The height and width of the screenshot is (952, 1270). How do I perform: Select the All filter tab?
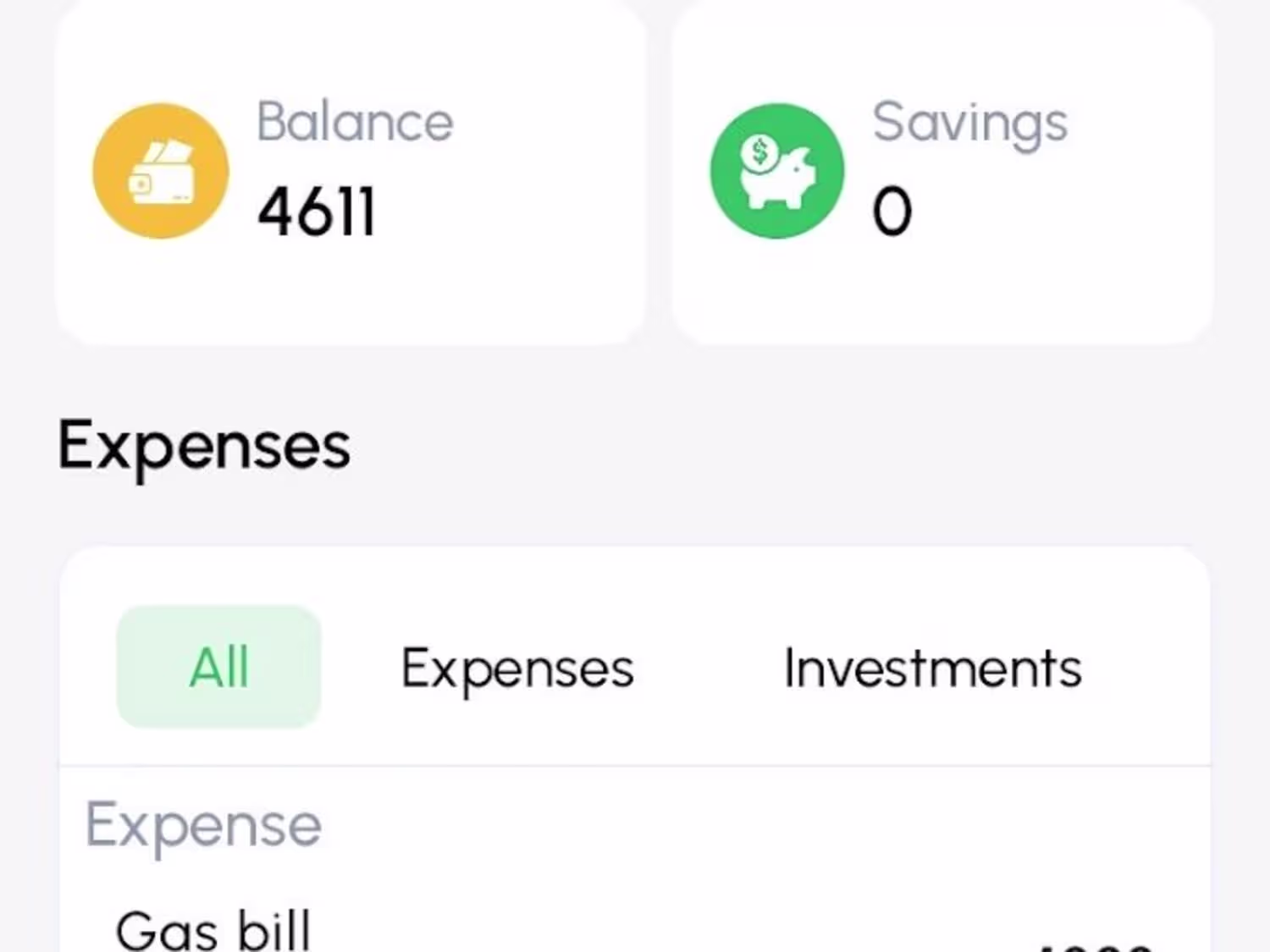click(218, 667)
